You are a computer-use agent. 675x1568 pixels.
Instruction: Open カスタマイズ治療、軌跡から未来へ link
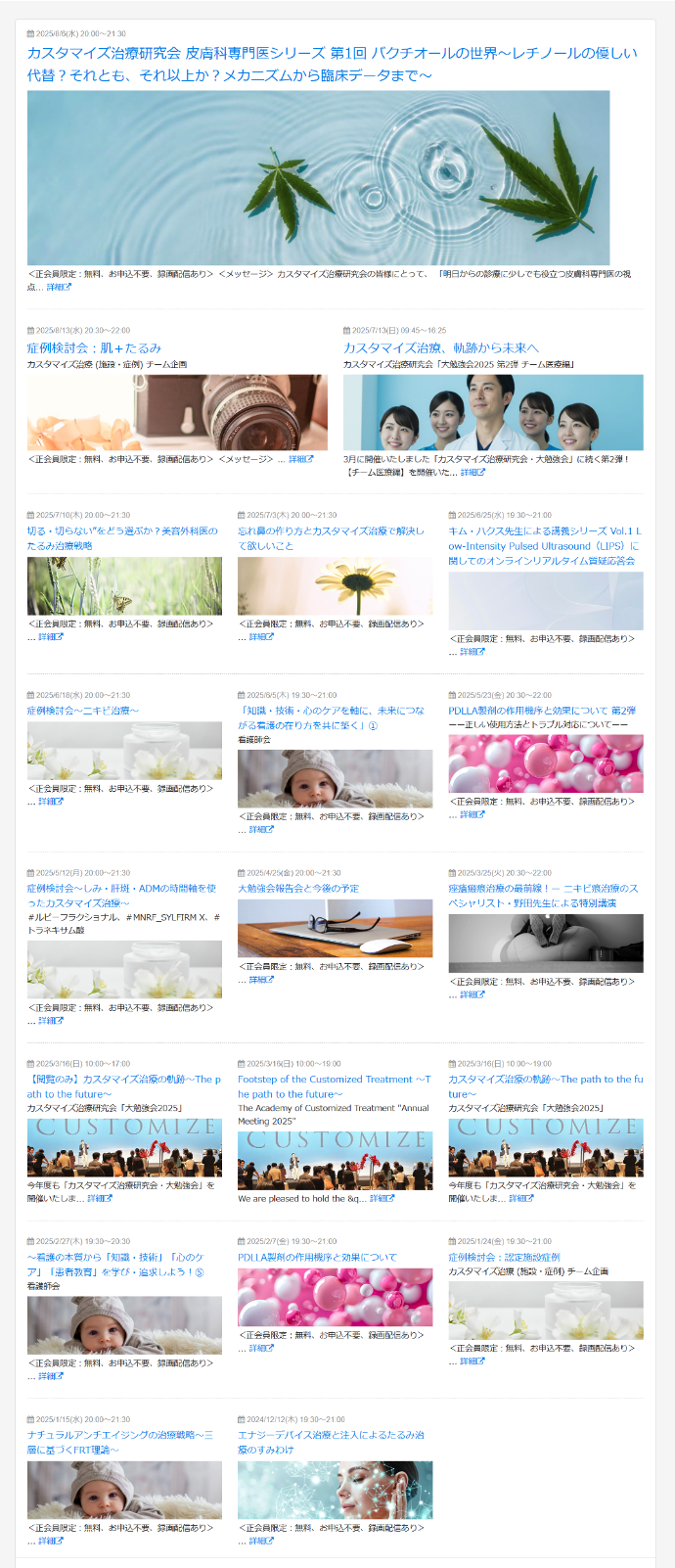pyautogui.click(x=440, y=347)
